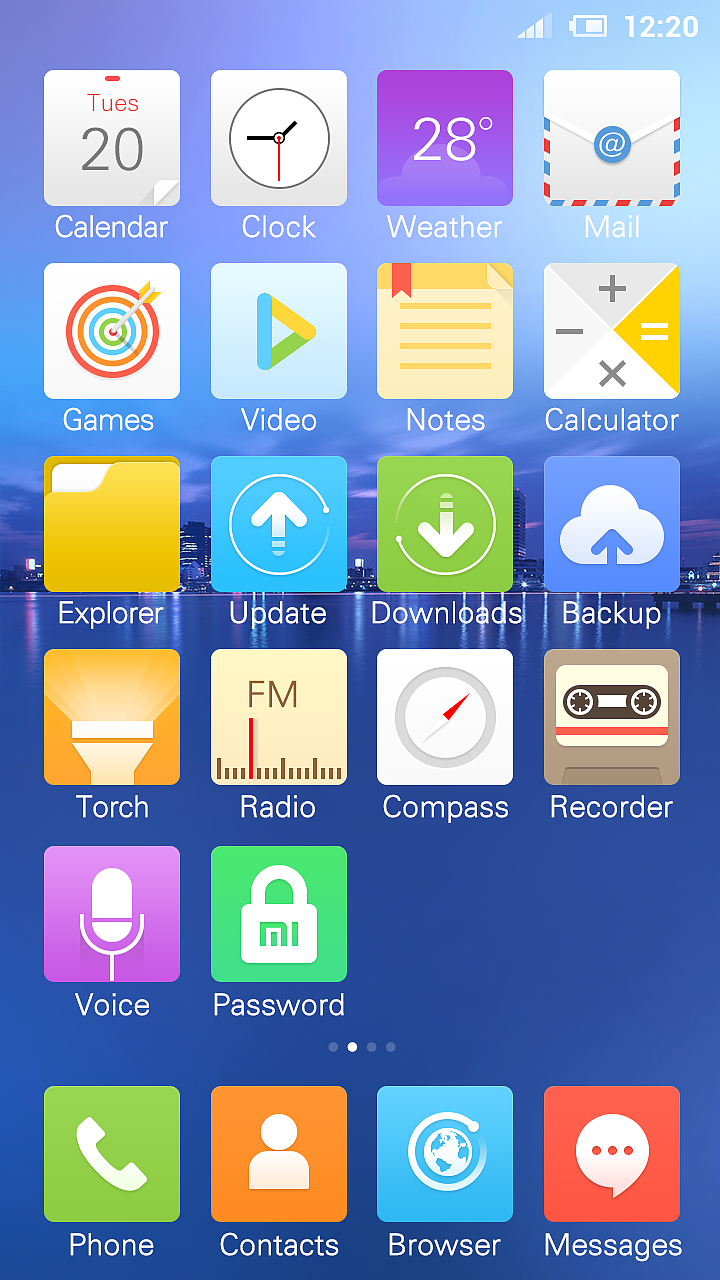Open the Mail app
Viewport: 720px width, 1280px height.
(612, 138)
